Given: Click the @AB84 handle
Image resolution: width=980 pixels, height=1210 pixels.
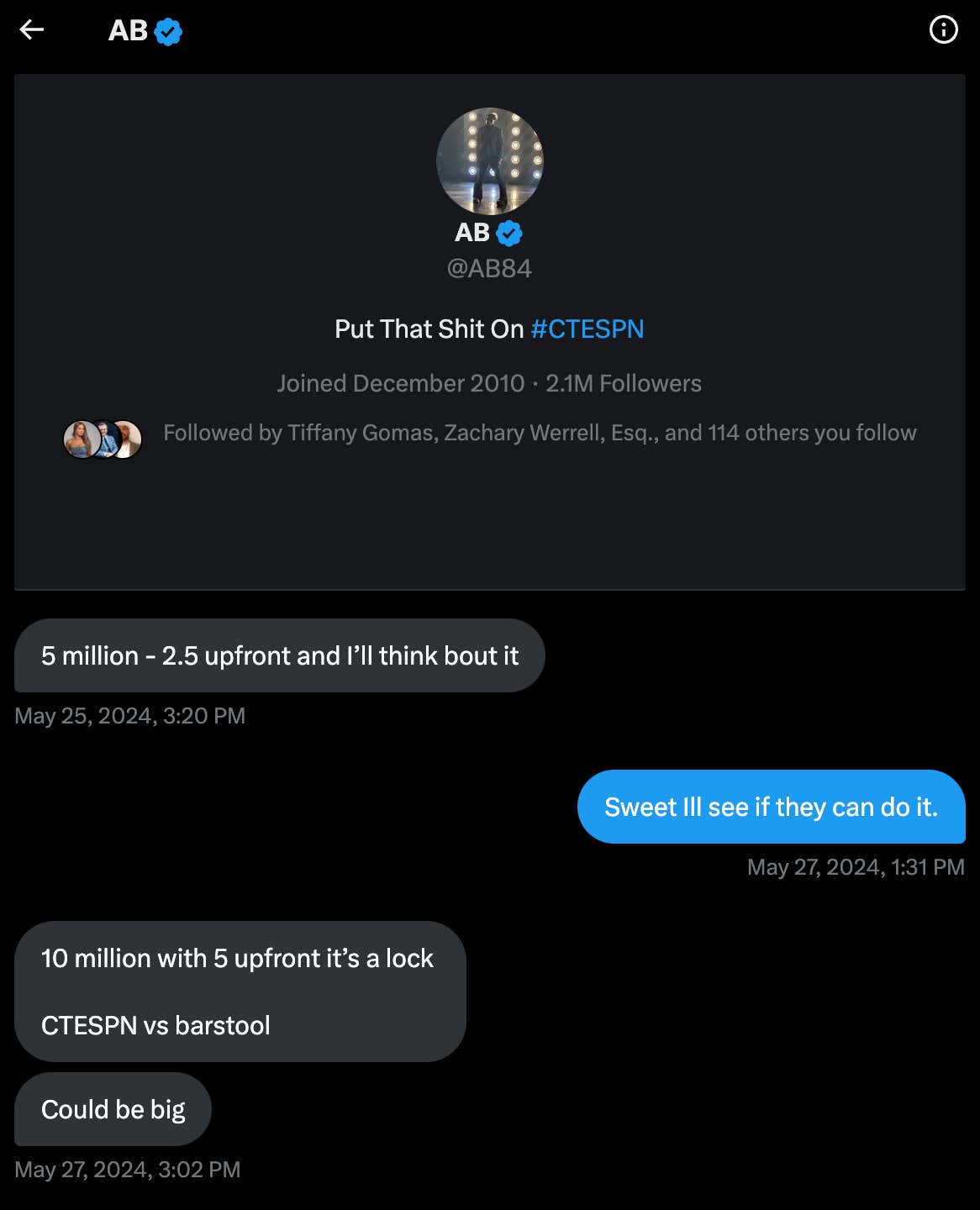Looking at the screenshot, I should [489, 267].
